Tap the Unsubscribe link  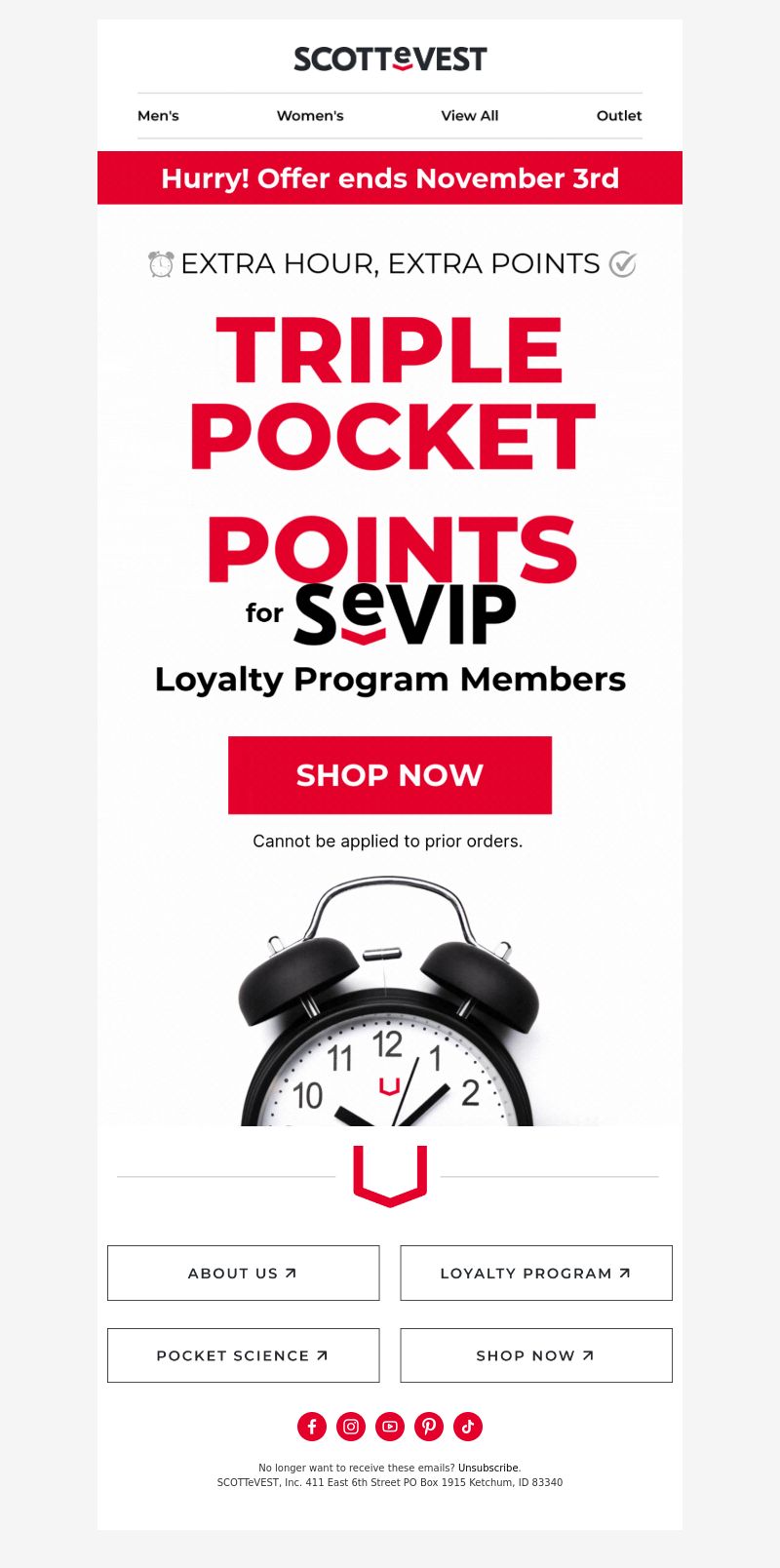coord(488,1468)
